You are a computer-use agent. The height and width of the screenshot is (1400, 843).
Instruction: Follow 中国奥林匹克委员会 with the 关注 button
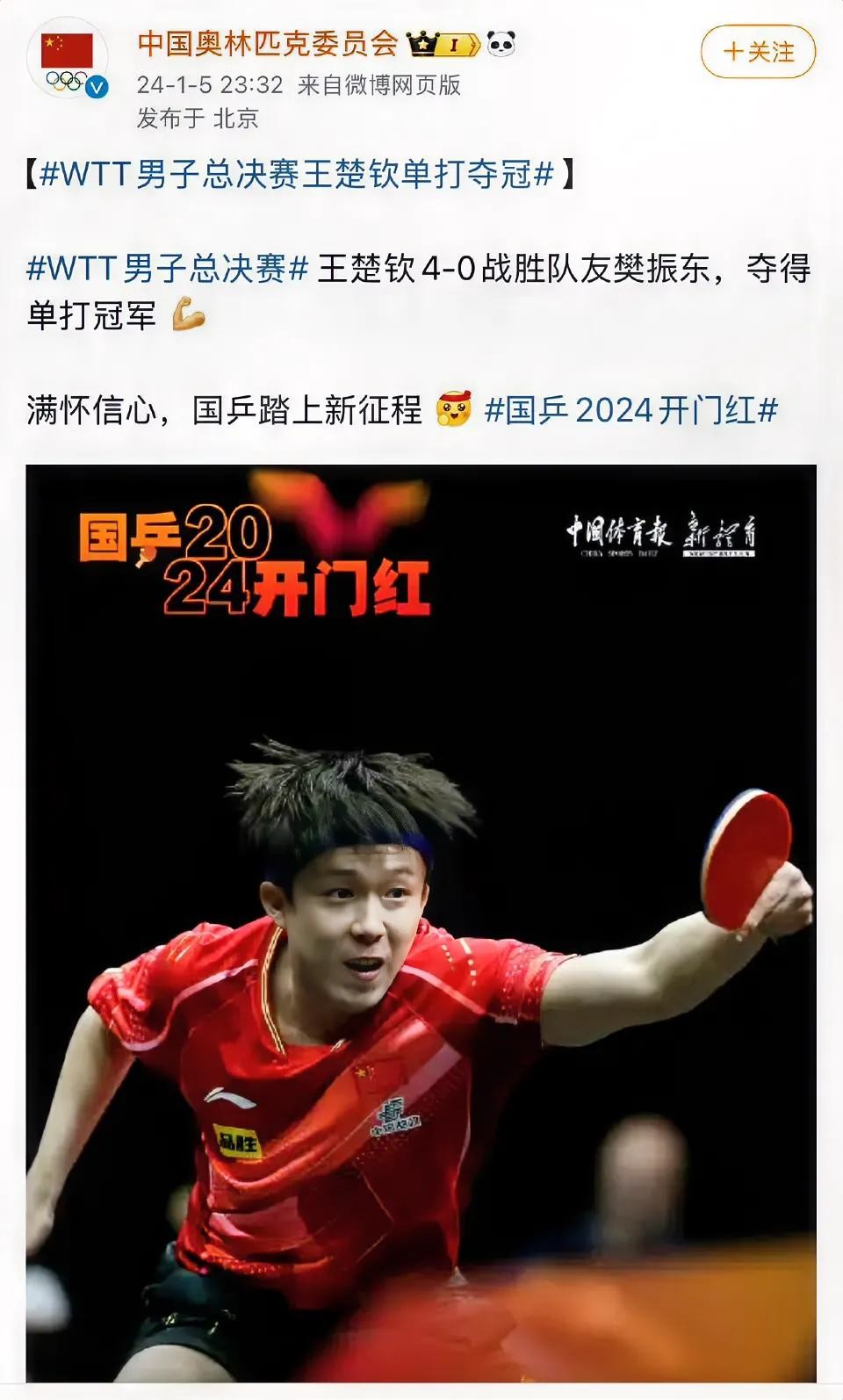tap(758, 52)
